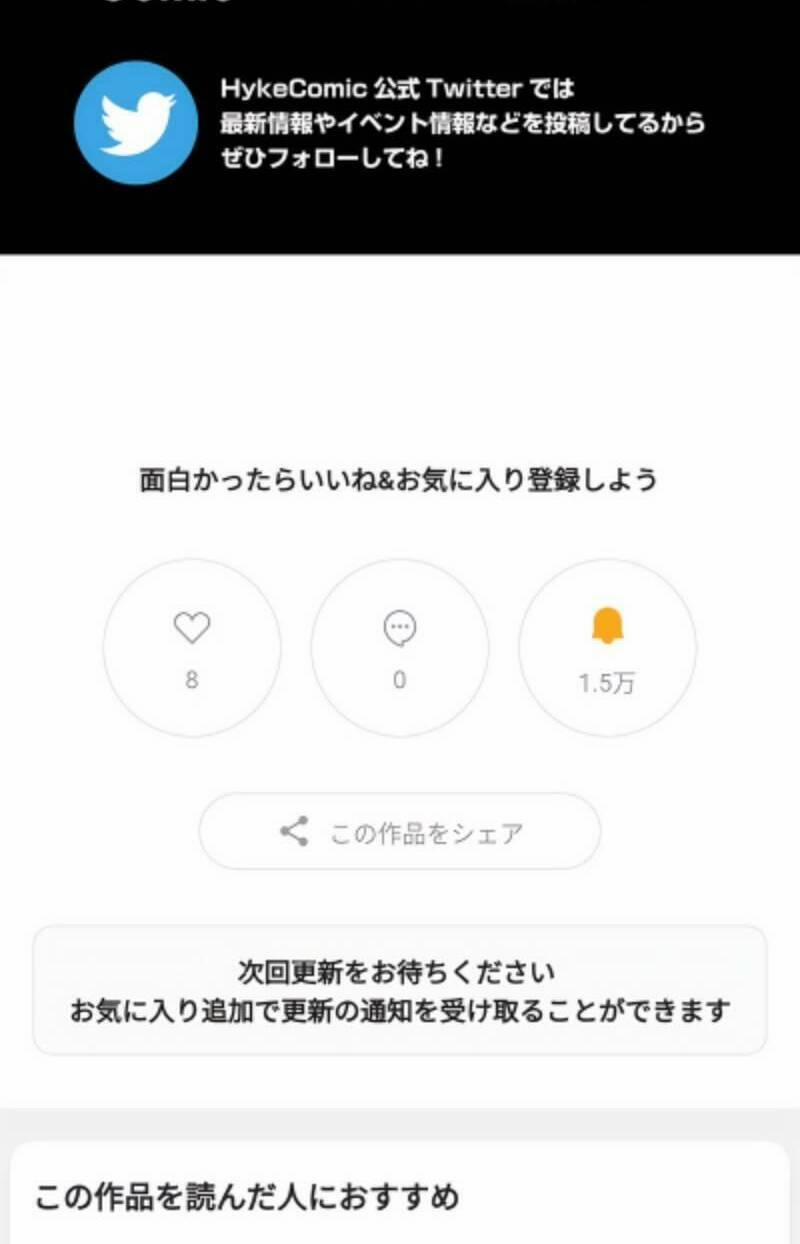The height and width of the screenshot is (1244, 800).
Task: Open the HykeComic official Twitter banner
Action: click(x=400, y=124)
